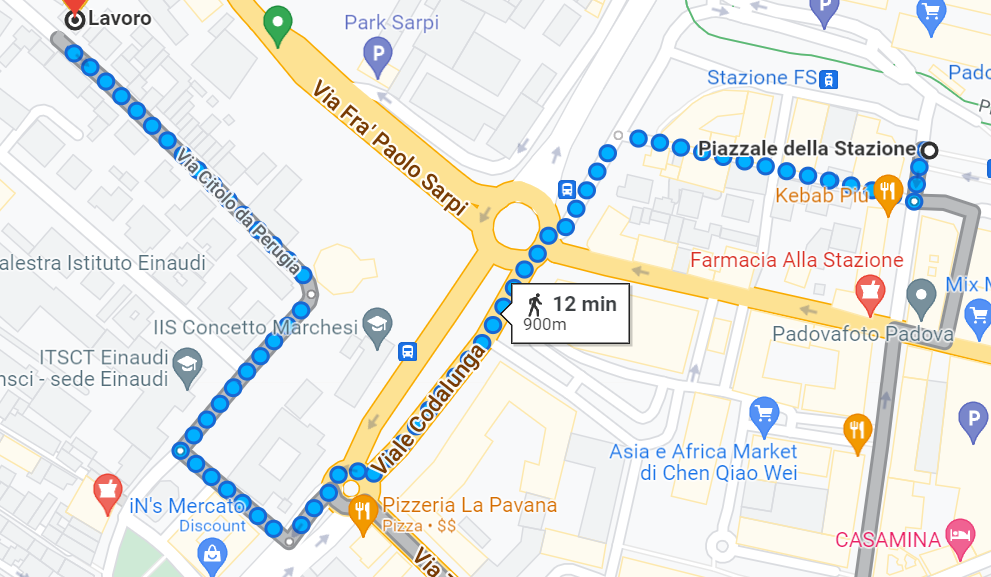This screenshot has width=991, height=577.
Task: Select the bus stop beside IIS Concetto Marchesi
Action: coord(408,351)
